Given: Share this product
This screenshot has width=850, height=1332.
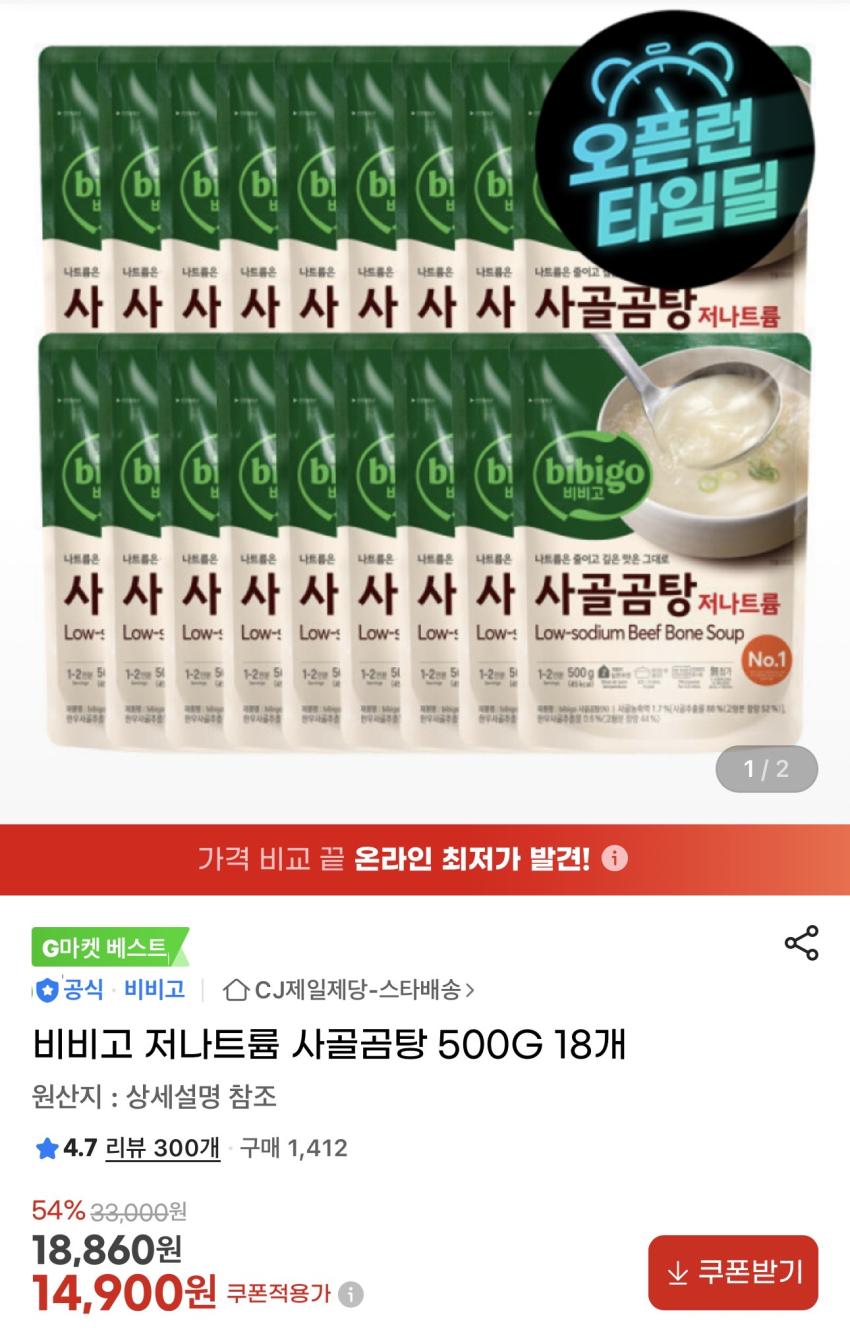Looking at the screenshot, I should pos(801,943).
